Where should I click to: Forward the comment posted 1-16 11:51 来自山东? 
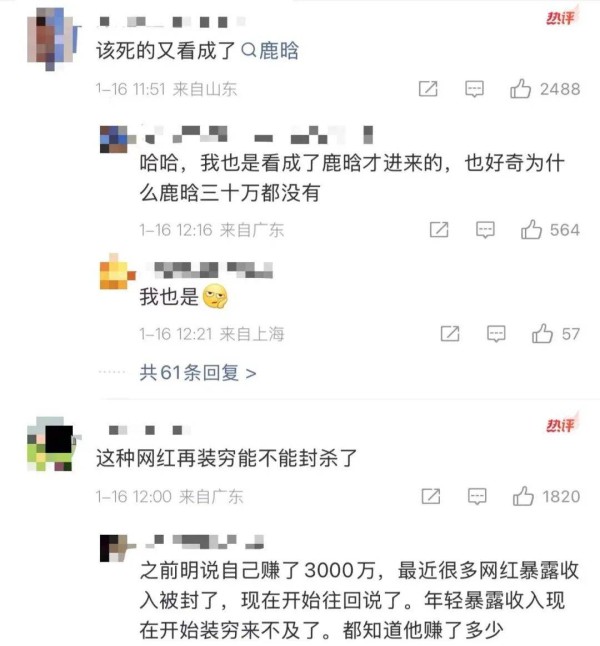427,89
